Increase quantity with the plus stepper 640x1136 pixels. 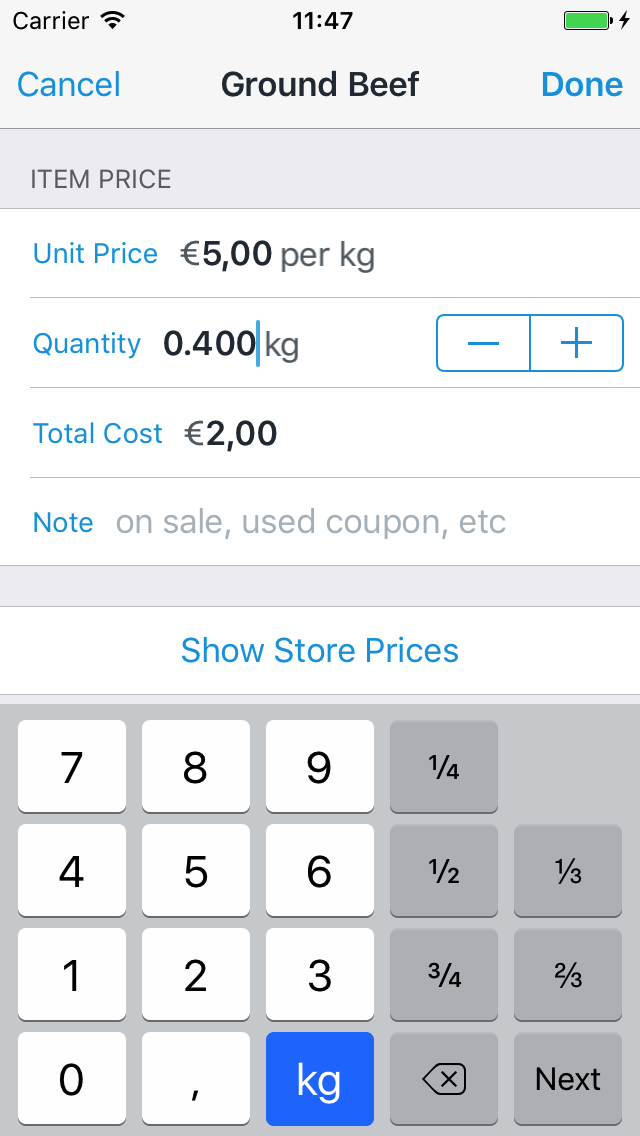click(x=577, y=343)
